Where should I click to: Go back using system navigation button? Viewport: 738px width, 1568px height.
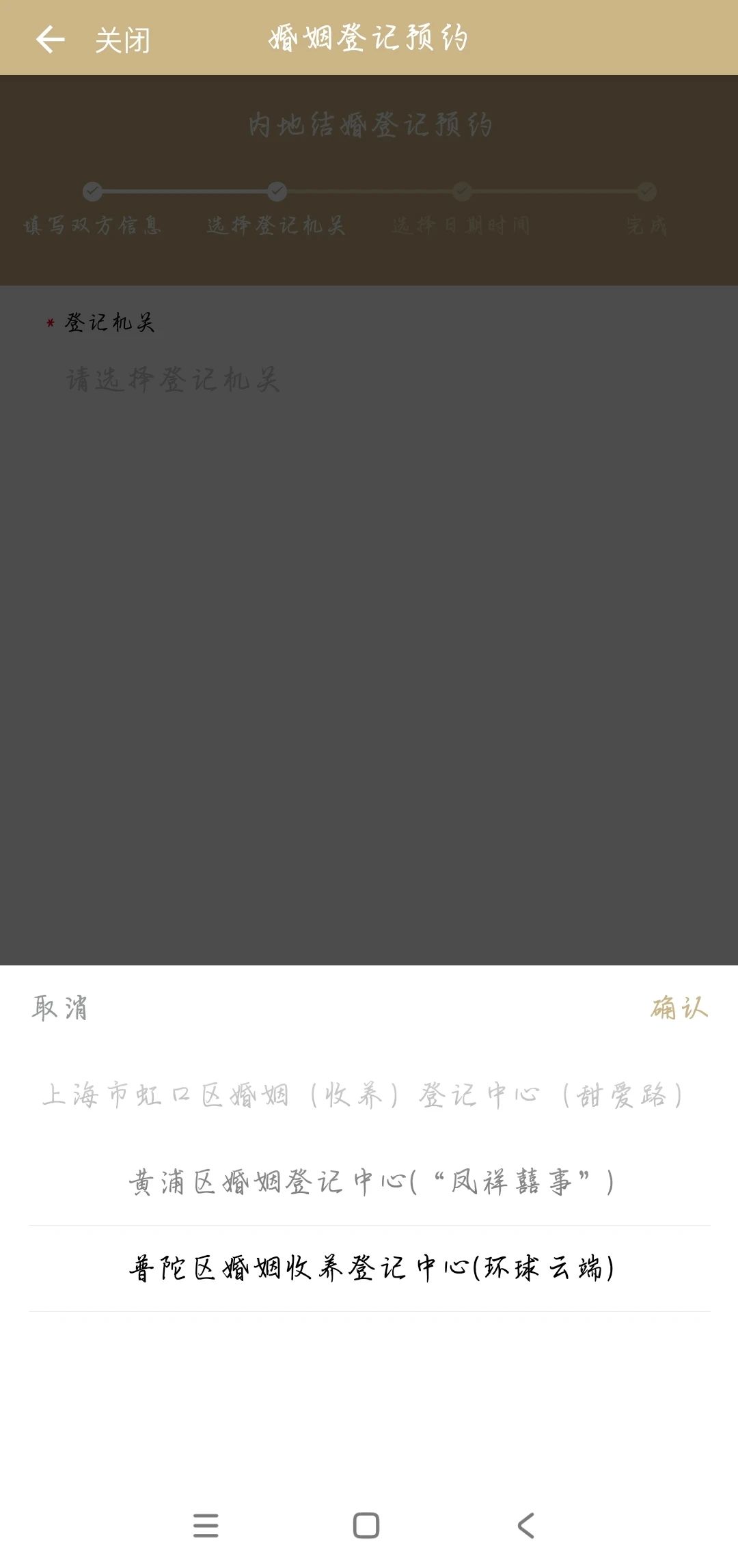coord(525,1525)
